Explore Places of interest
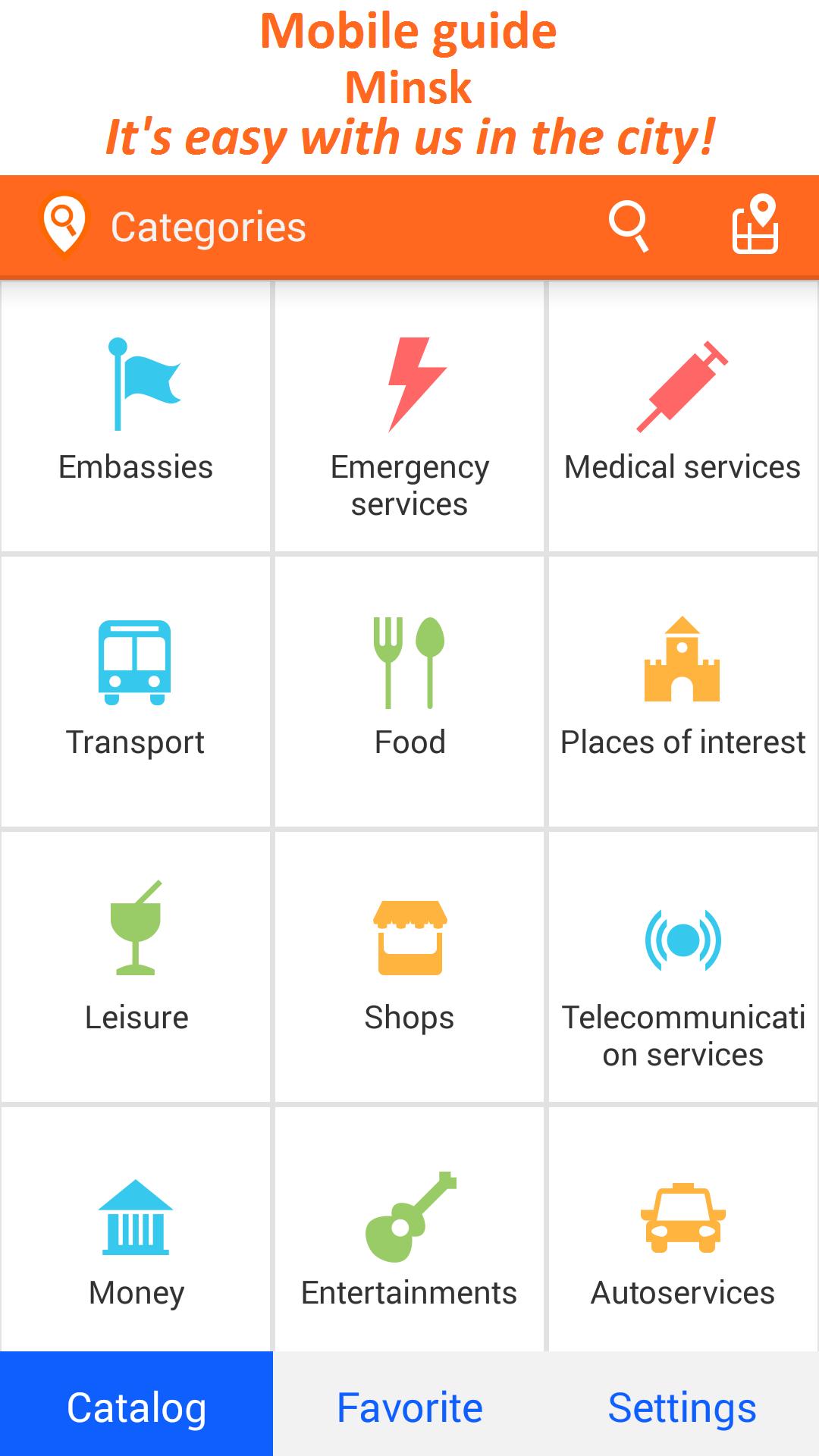The width and height of the screenshot is (819, 1456). pos(682,692)
